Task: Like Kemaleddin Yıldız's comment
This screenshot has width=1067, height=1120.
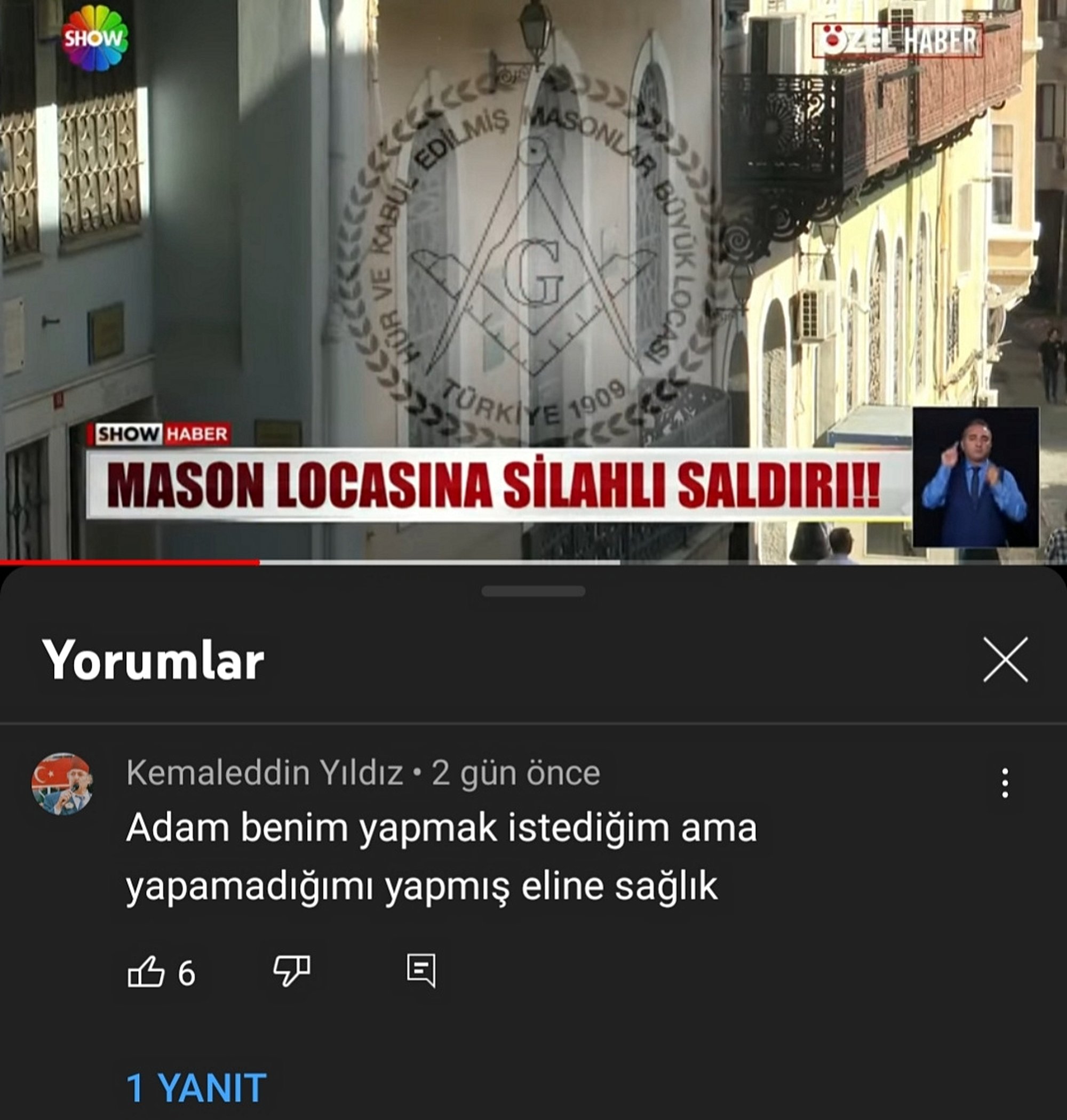Action: [x=146, y=971]
